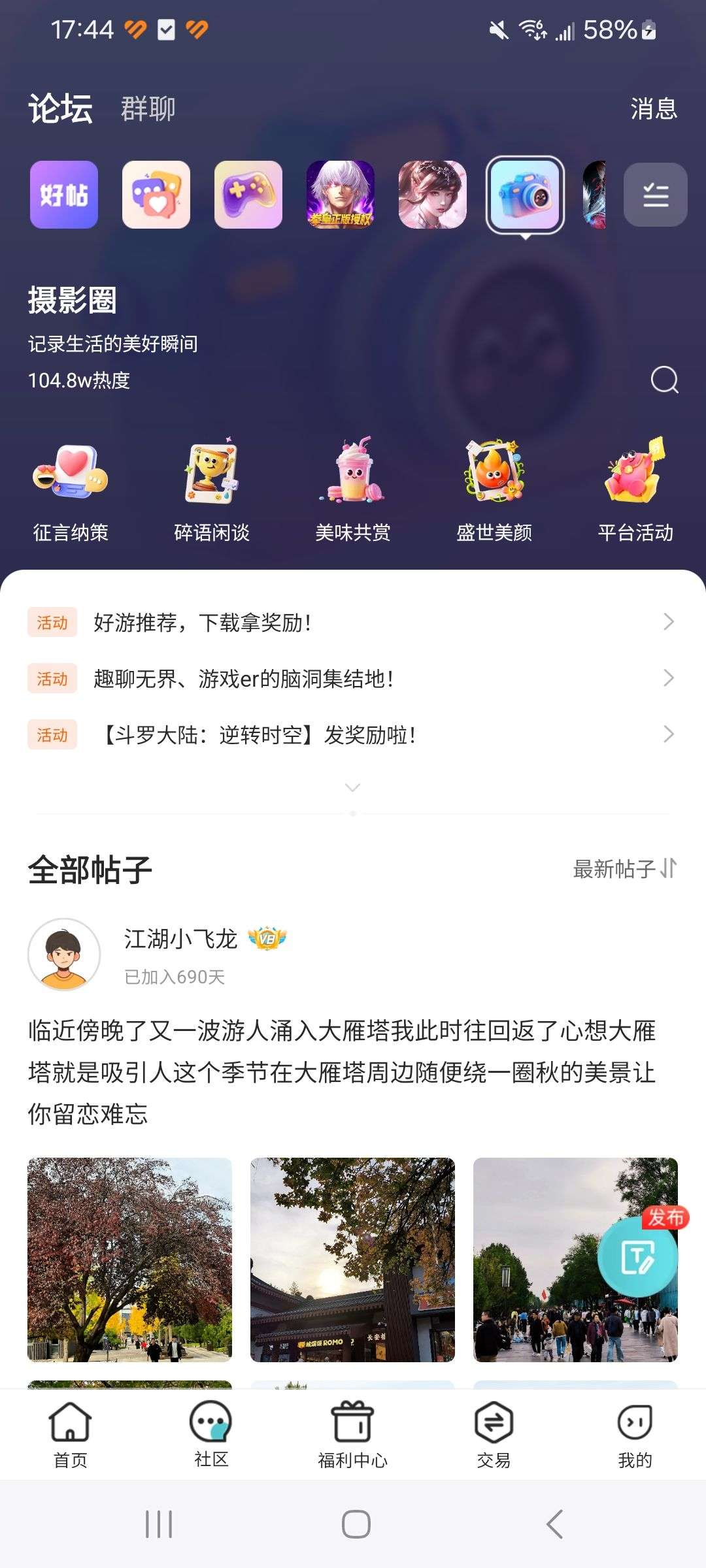Open activity 好游推荐，下载拿奖励
The image size is (706, 1568).
353,623
